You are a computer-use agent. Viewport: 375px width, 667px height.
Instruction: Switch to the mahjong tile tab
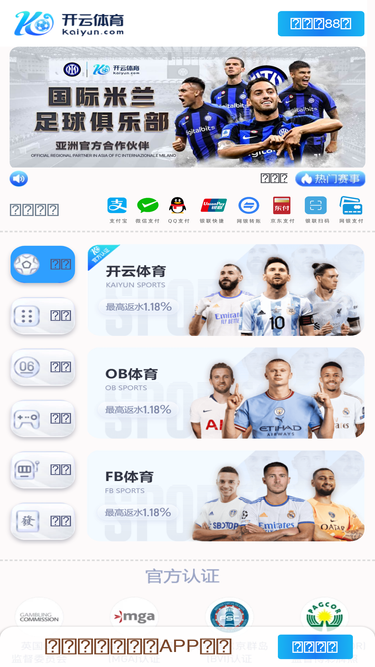(x=43, y=522)
